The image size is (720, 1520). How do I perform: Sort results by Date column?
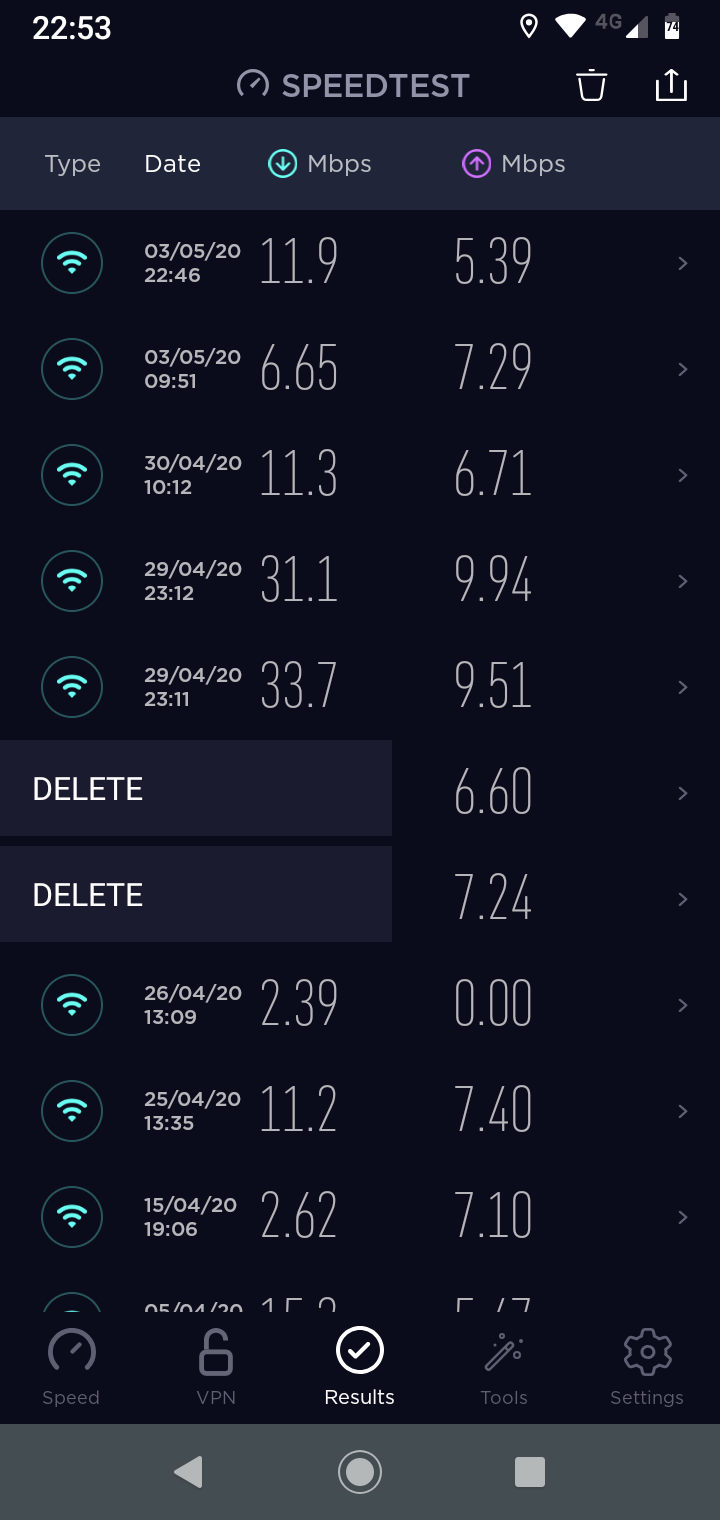click(172, 164)
